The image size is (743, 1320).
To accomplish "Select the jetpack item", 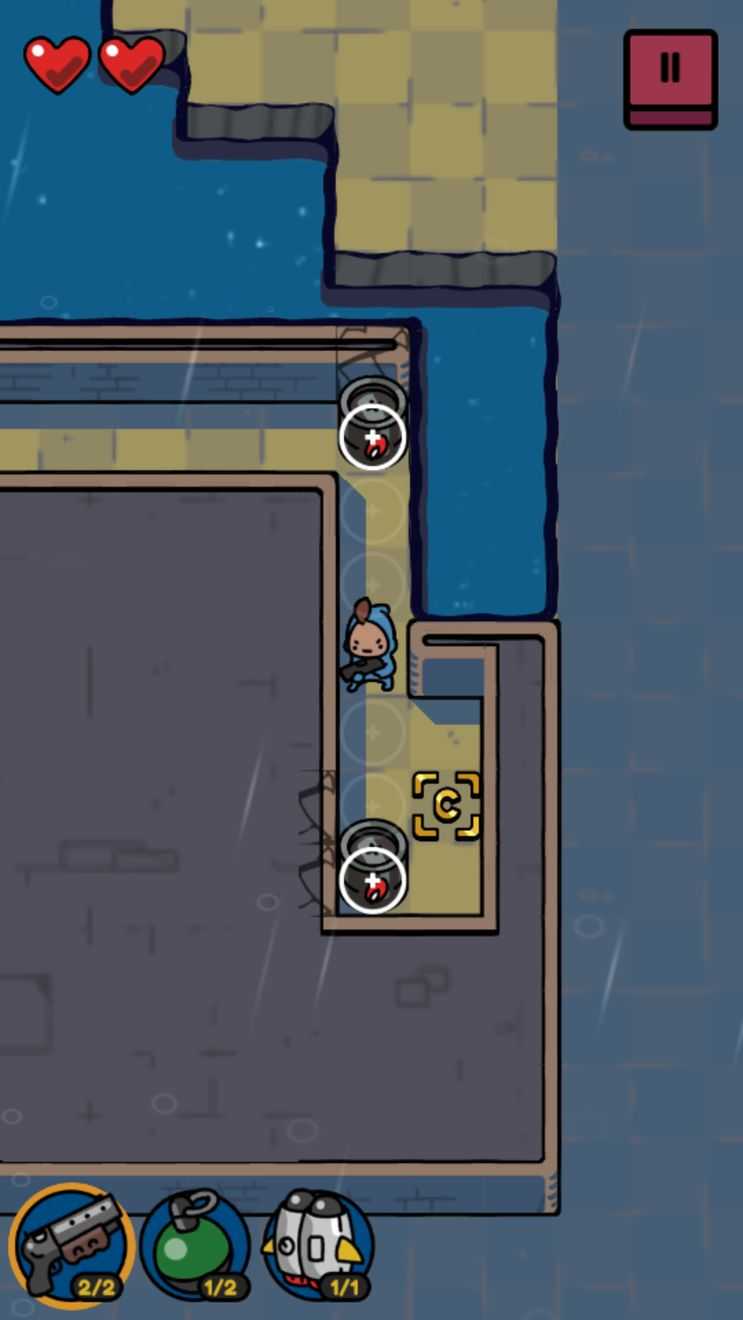I will pos(318,1244).
